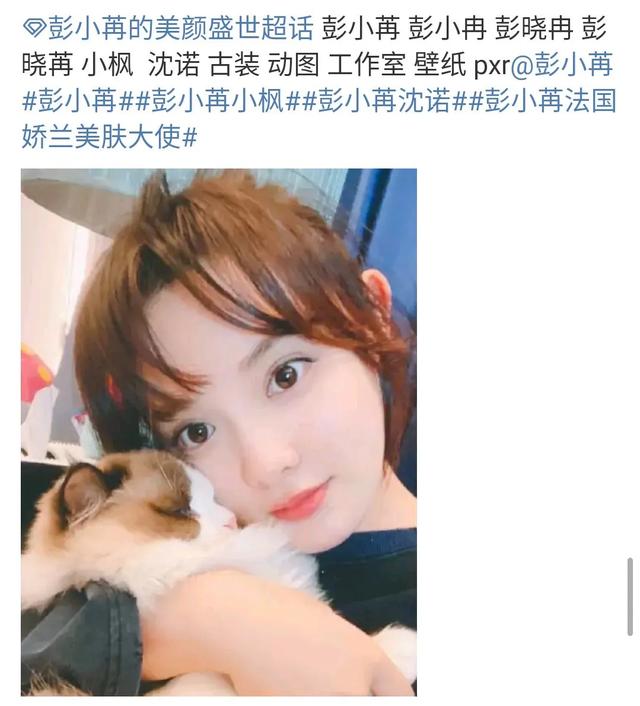Open the 彭小苒的美颜盛世超话 super topic link
640x706 pixels.
[x=170, y=27]
